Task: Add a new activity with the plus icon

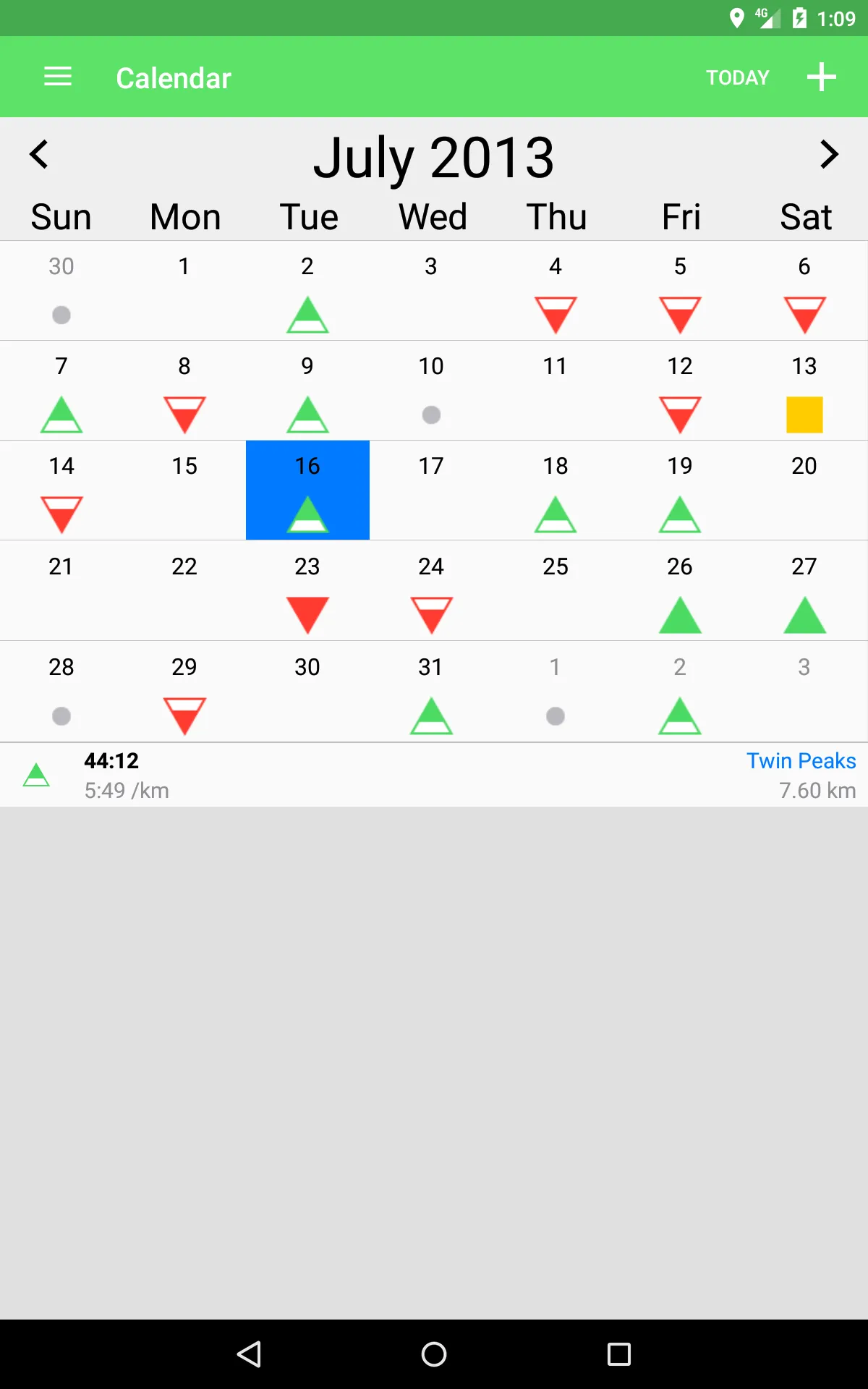Action: 821,77
